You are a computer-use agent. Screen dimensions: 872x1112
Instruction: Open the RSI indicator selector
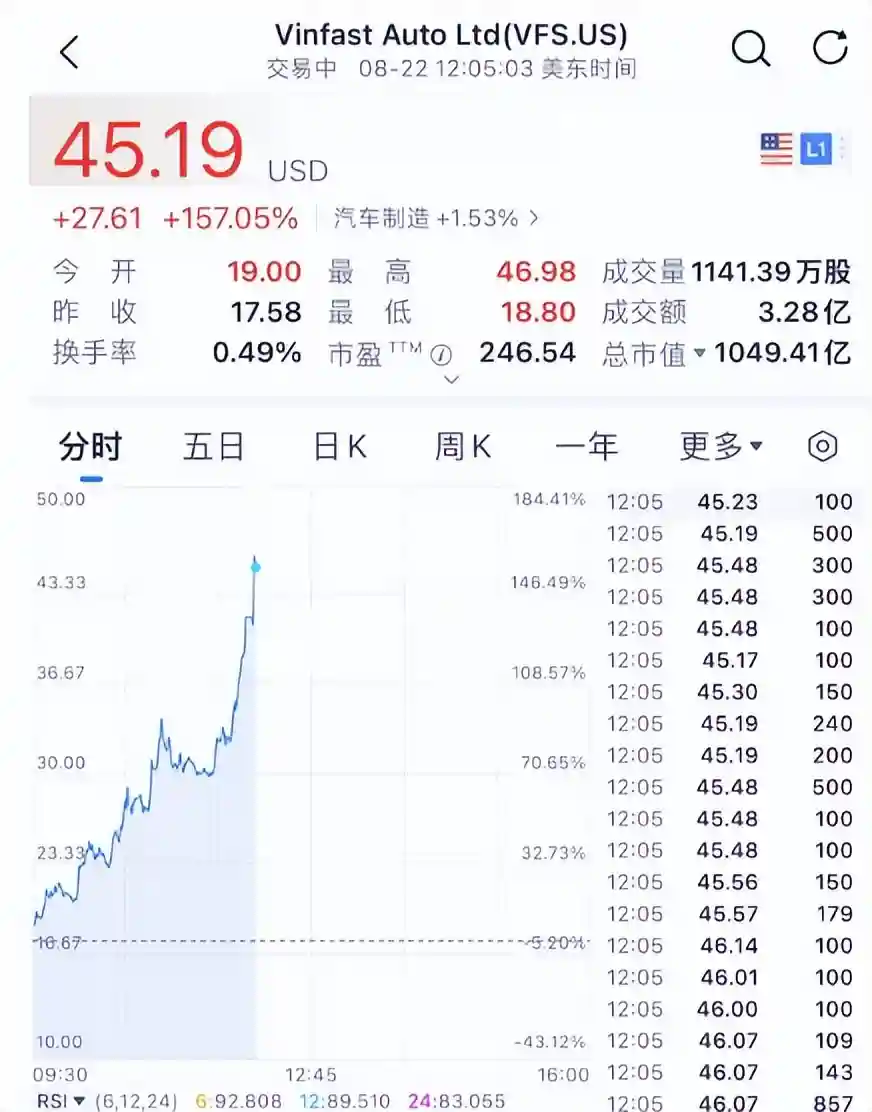click(62, 1101)
